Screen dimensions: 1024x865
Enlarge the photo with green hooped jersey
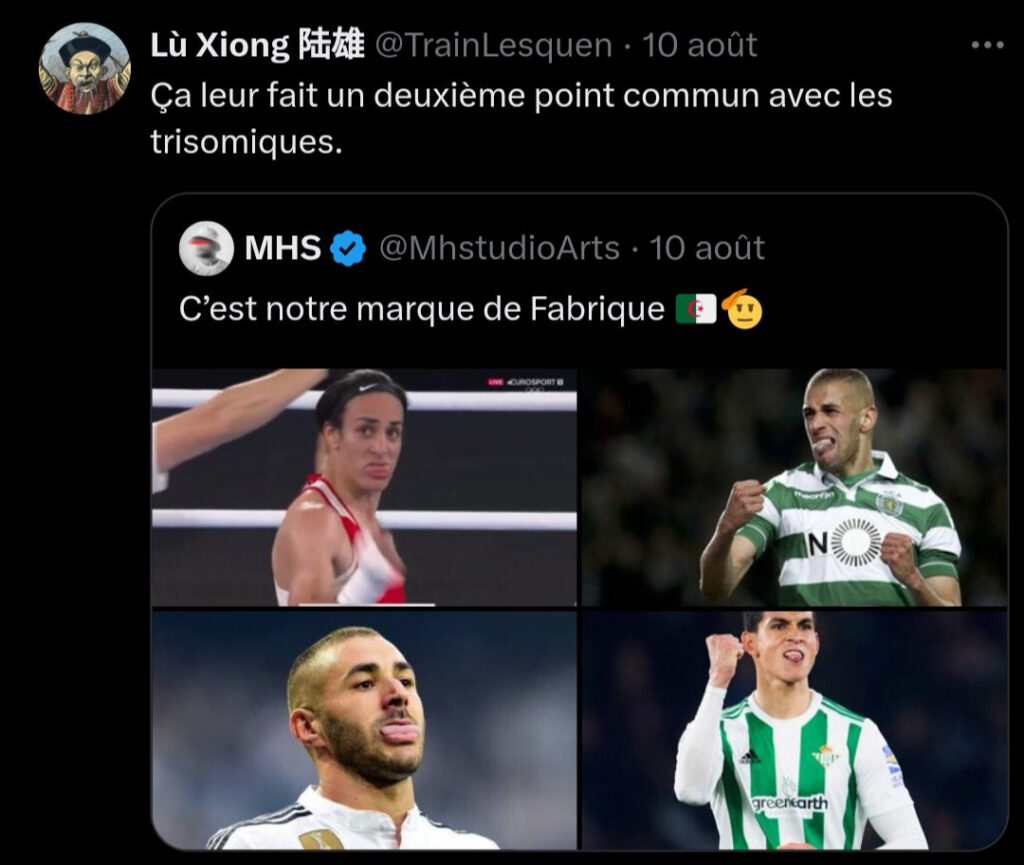pyautogui.click(x=795, y=487)
